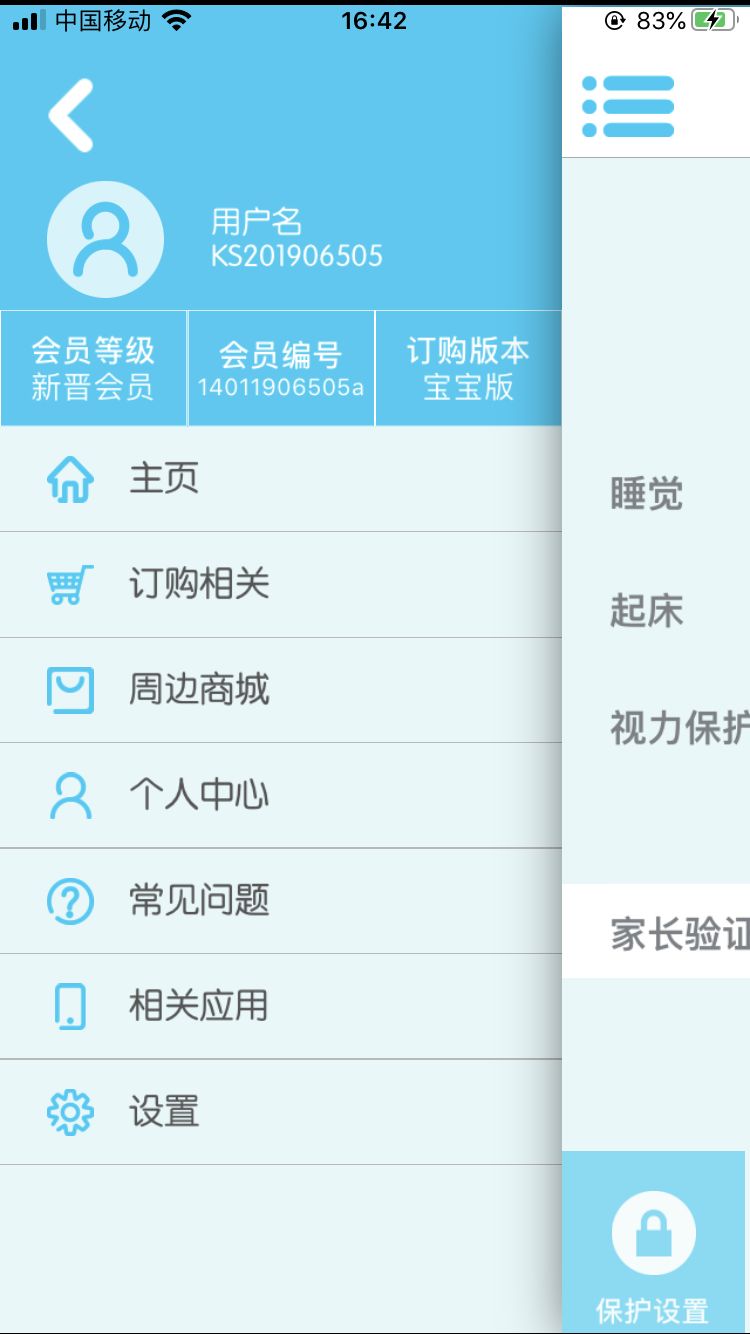This screenshot has width=750, height=1334.
Task: Tap the 睡觉 option
Action: tap(645, 493)
